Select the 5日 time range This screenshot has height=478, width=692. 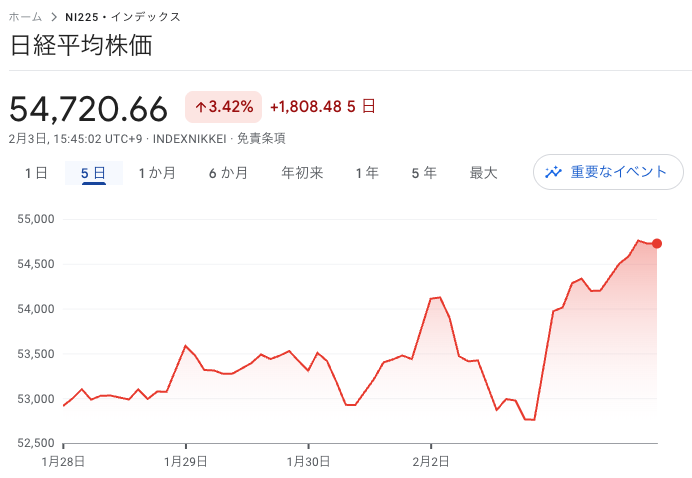click(x=93, y=173)
